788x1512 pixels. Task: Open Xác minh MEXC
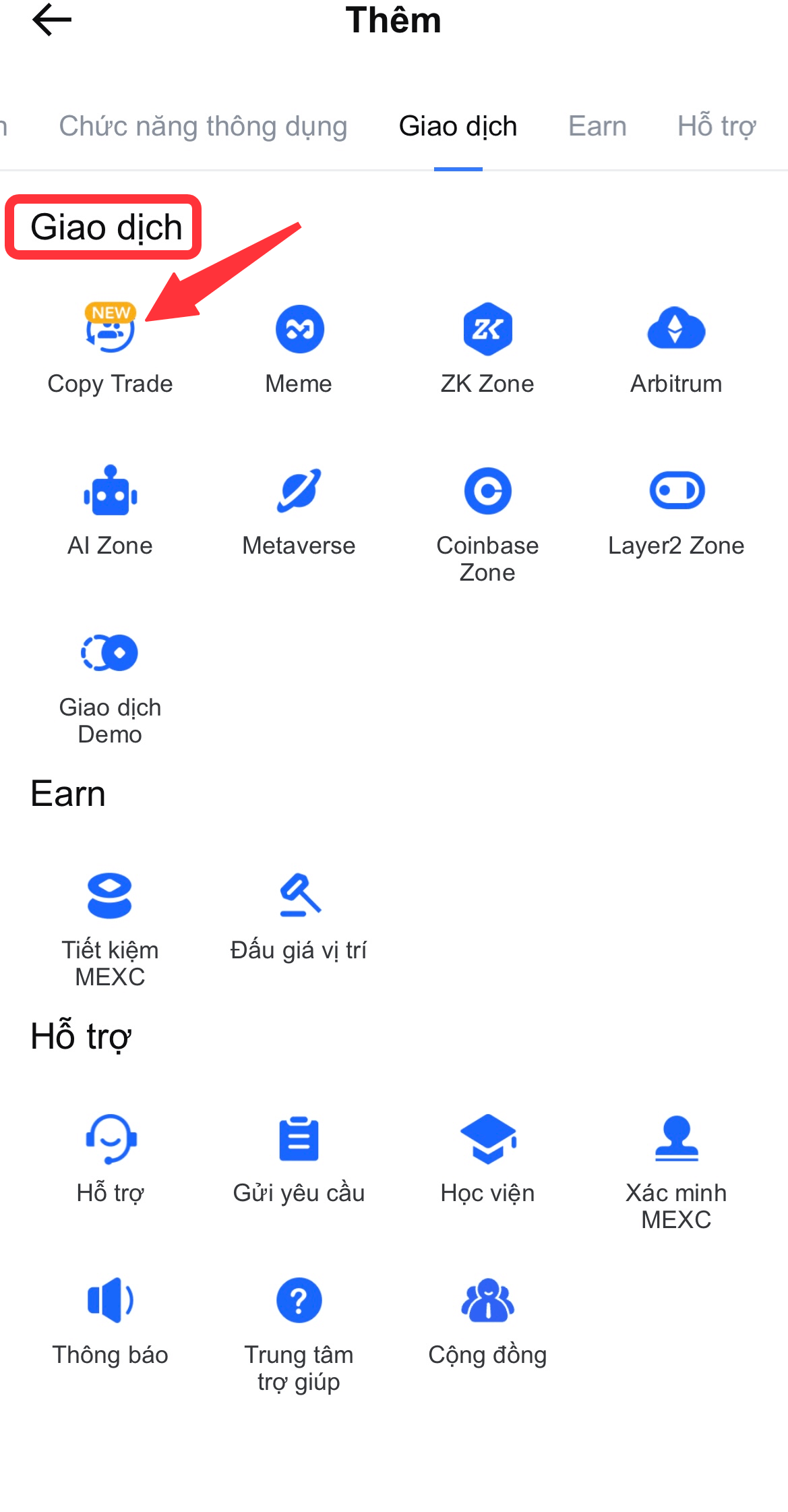[x=676, y=1140]
